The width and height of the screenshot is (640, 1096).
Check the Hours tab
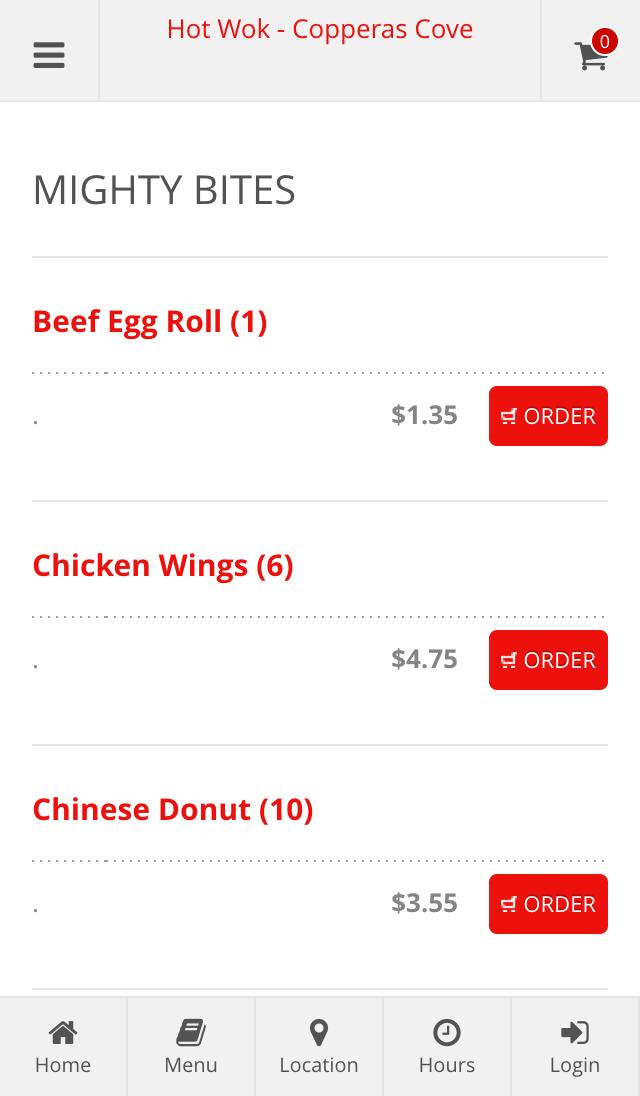click(446, 1046)
